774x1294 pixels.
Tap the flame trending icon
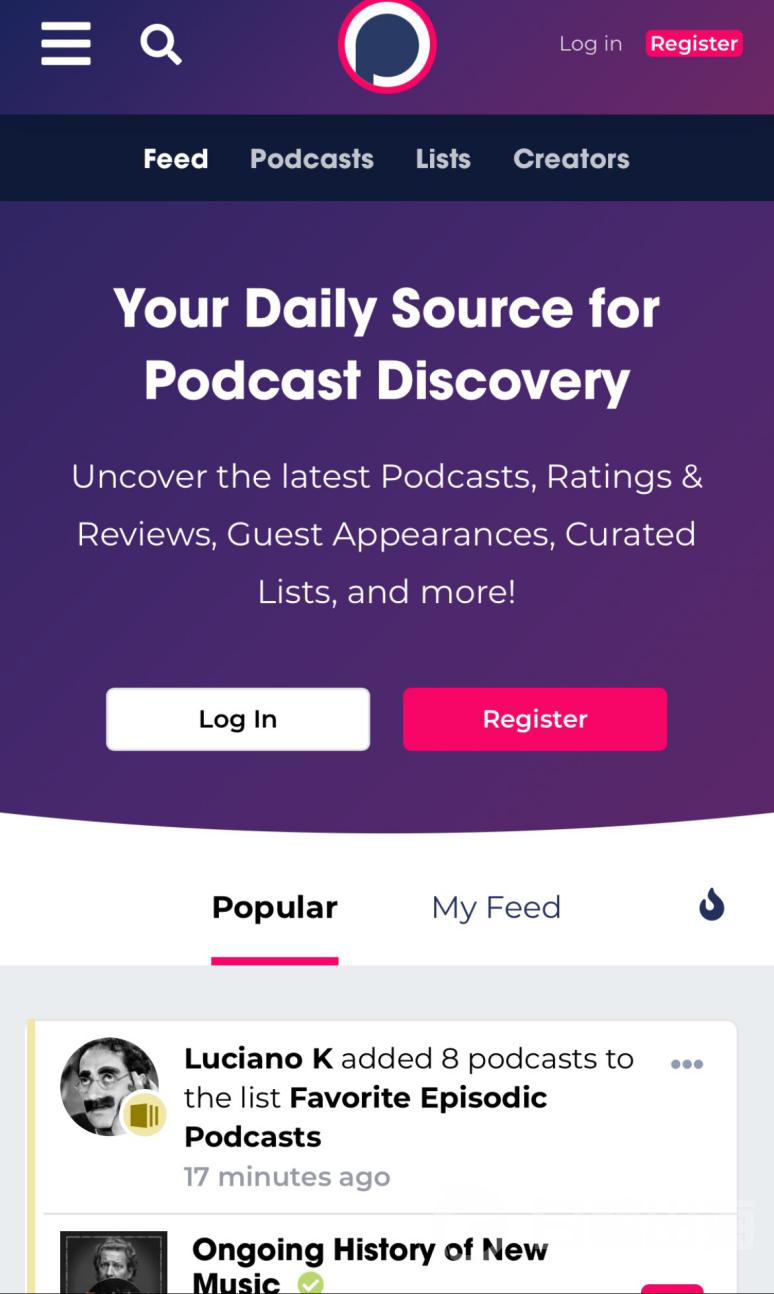(x=711, y=905)
